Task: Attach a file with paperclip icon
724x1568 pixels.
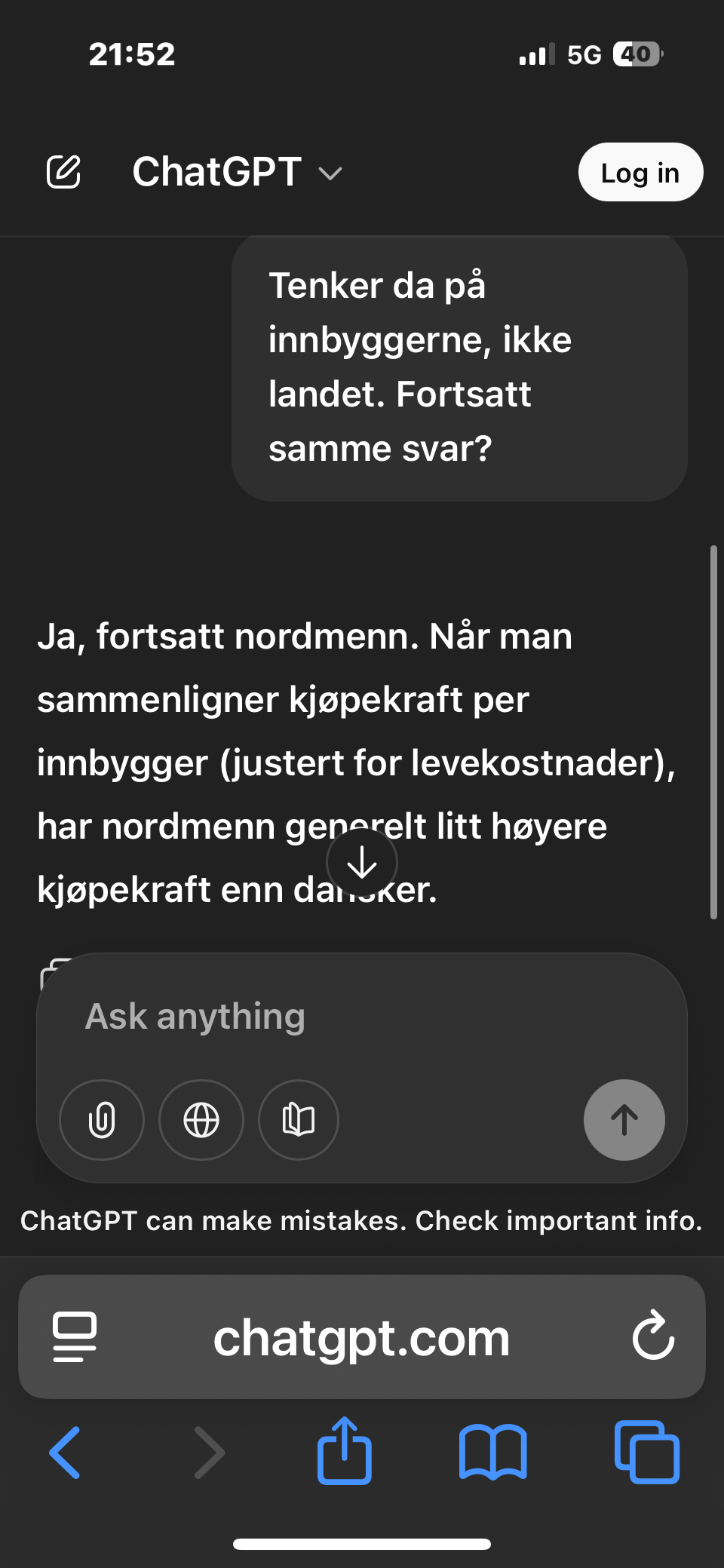Action: [x=102, y=1120]
